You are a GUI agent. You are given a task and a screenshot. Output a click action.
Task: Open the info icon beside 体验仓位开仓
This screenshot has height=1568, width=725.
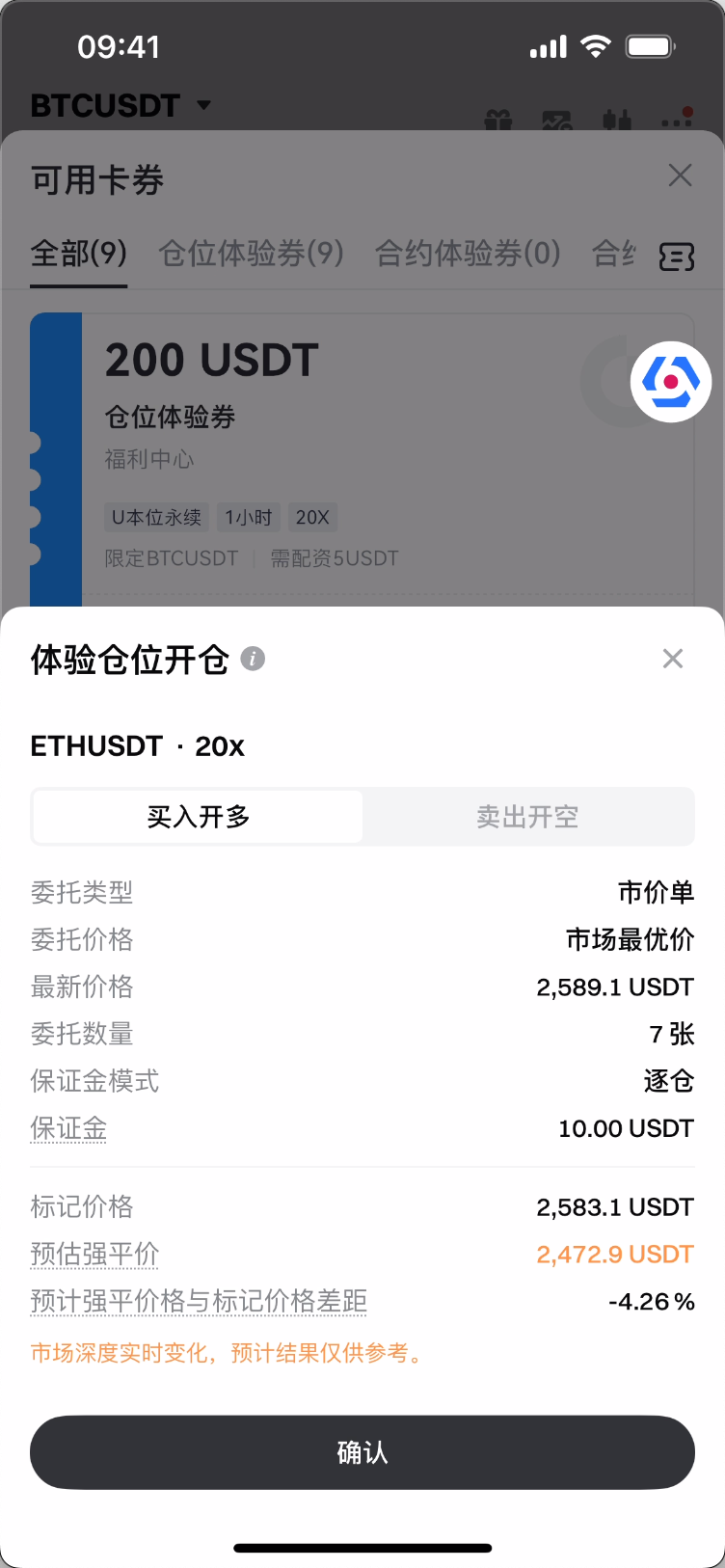click(x=253, y=659)
